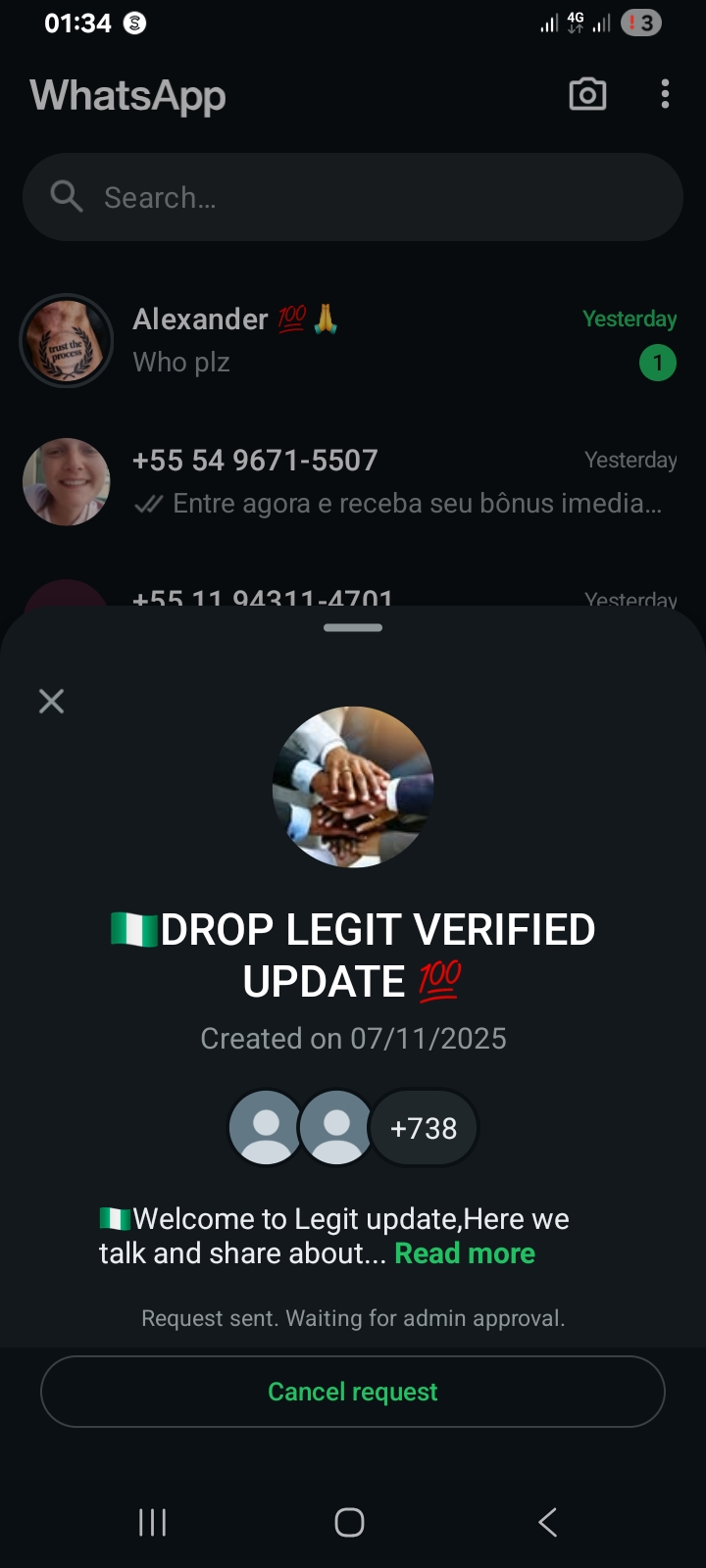The height and width of the screenshot is (1568, 706).
Task: Expand the description with Read more
Action: 465,1253
